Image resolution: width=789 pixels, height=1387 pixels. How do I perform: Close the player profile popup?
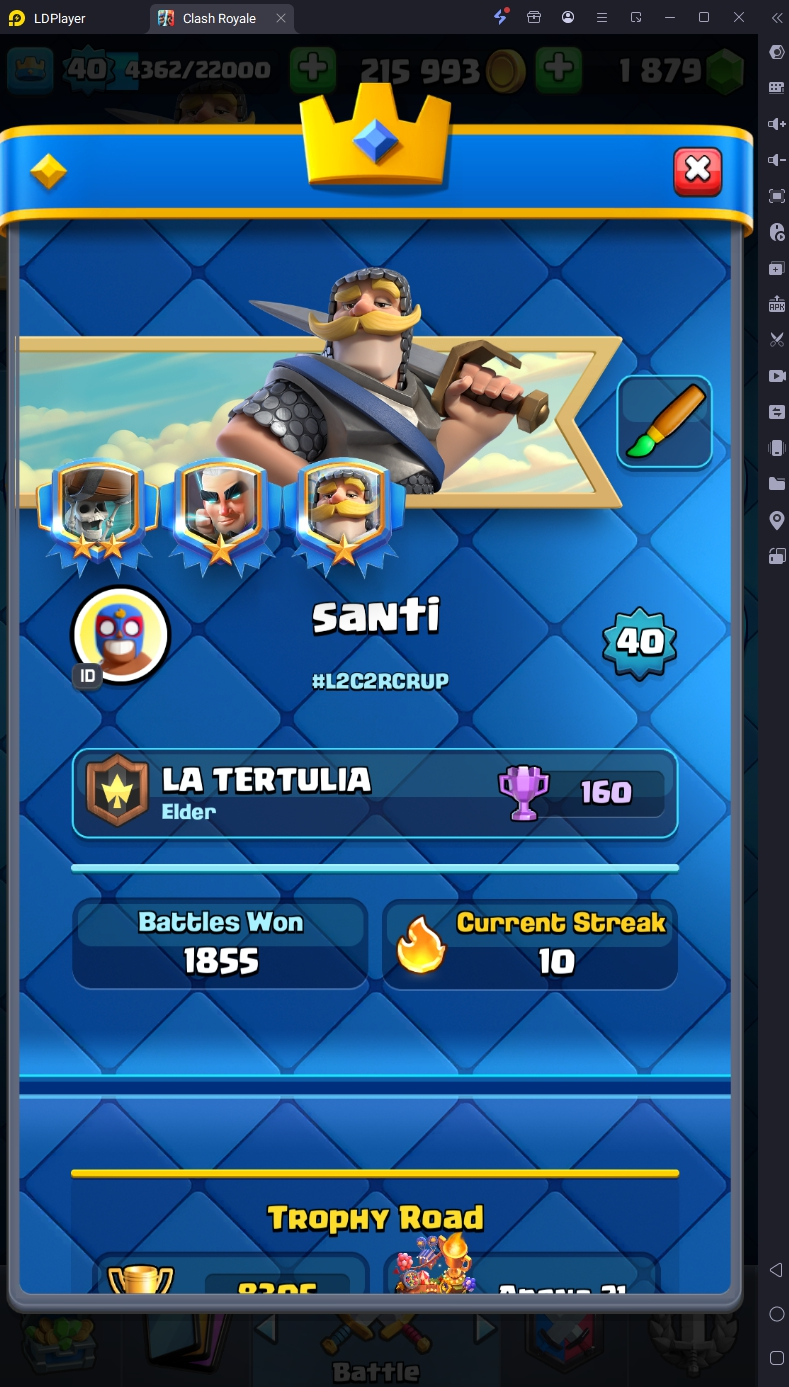tap(697, 172)
